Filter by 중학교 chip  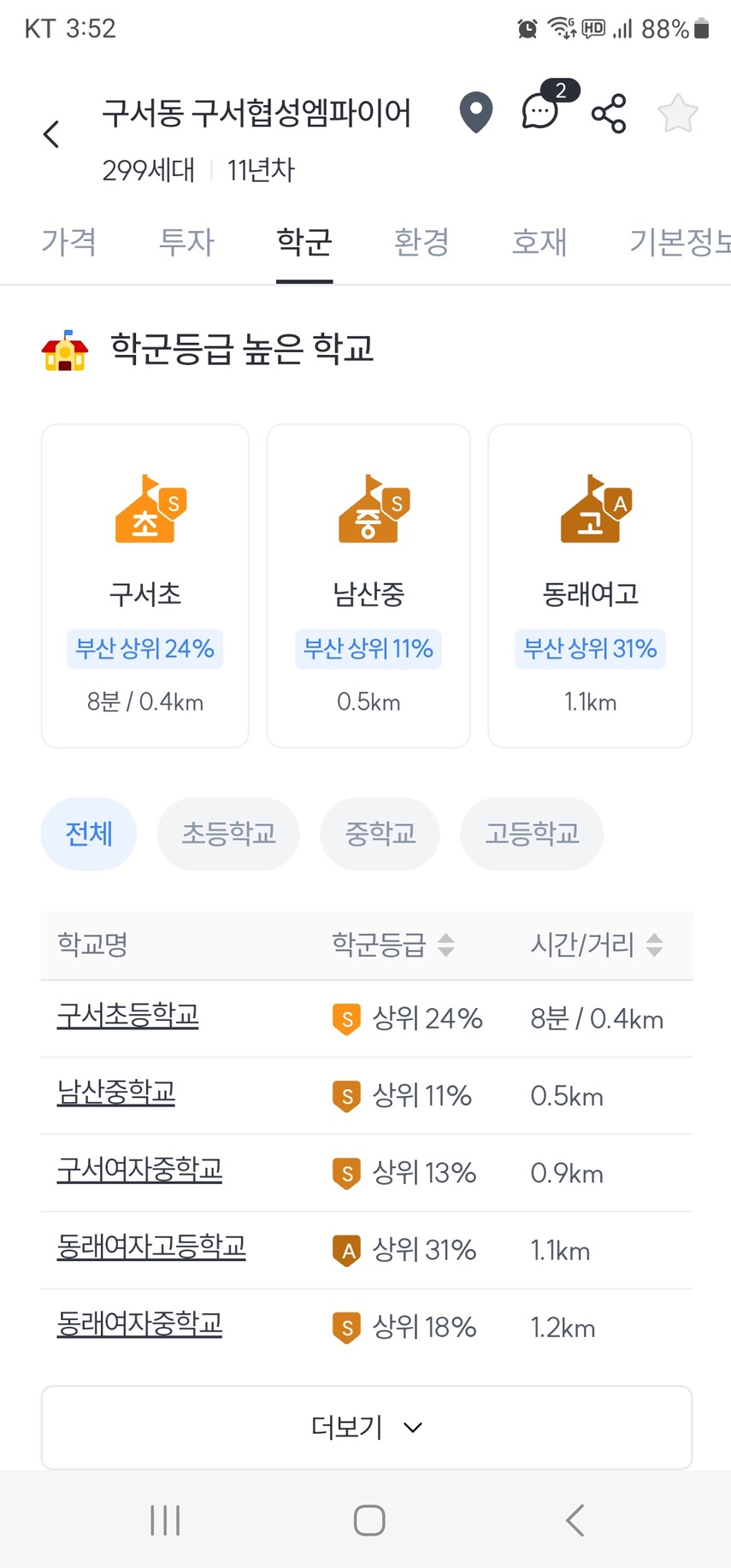coord(380,834)
